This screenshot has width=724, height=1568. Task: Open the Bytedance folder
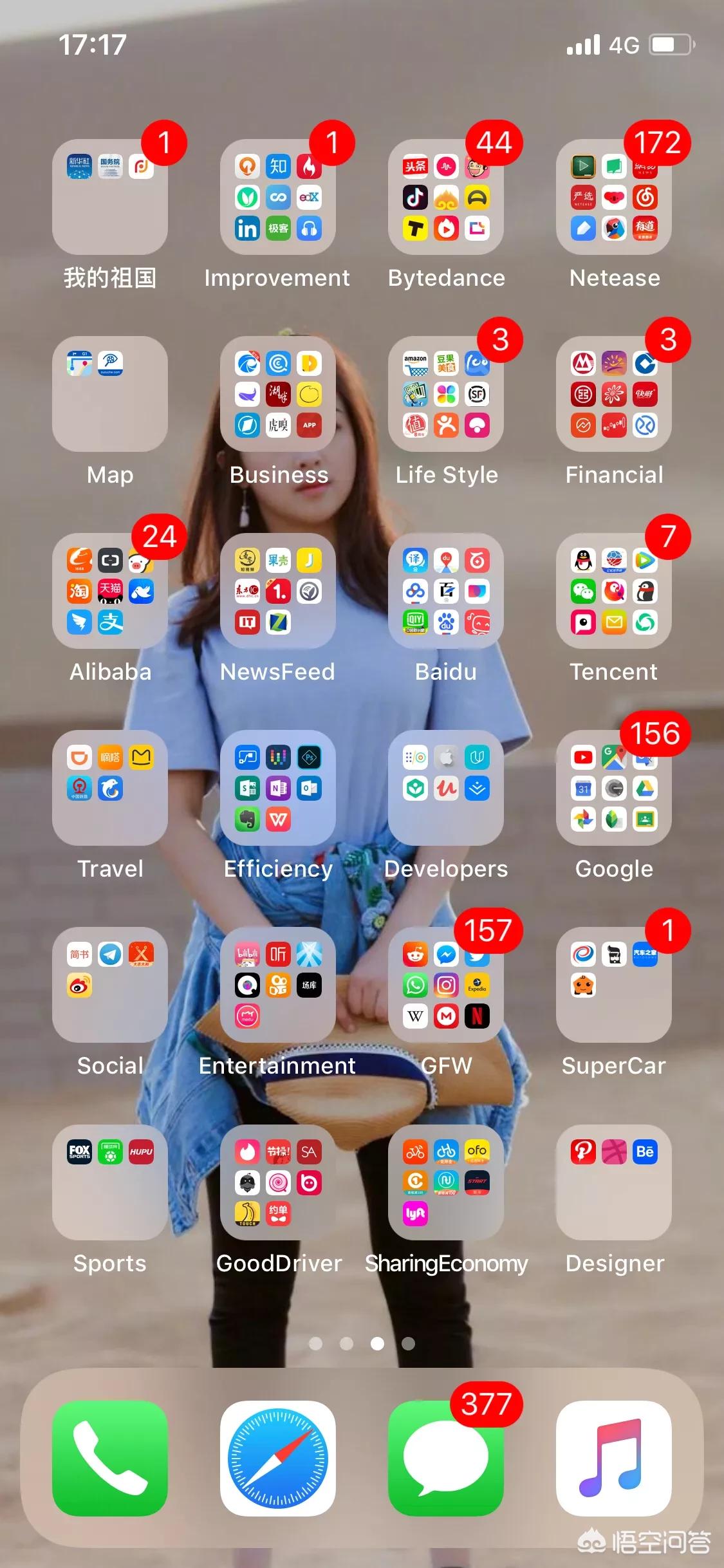[x=446, y=197]
